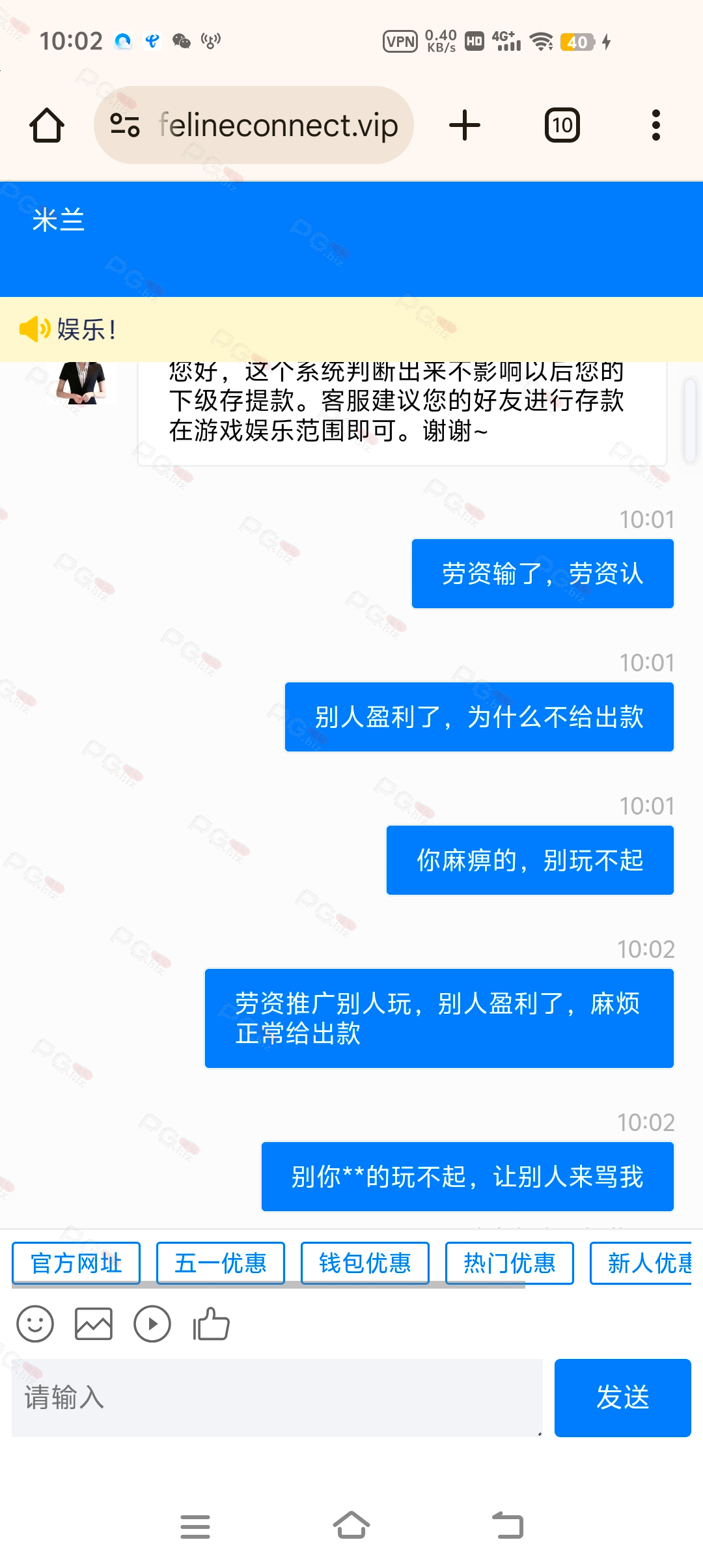703x1568 pixels.
Task: Select the 新人优惠 chip
Action: (641, 1263)
